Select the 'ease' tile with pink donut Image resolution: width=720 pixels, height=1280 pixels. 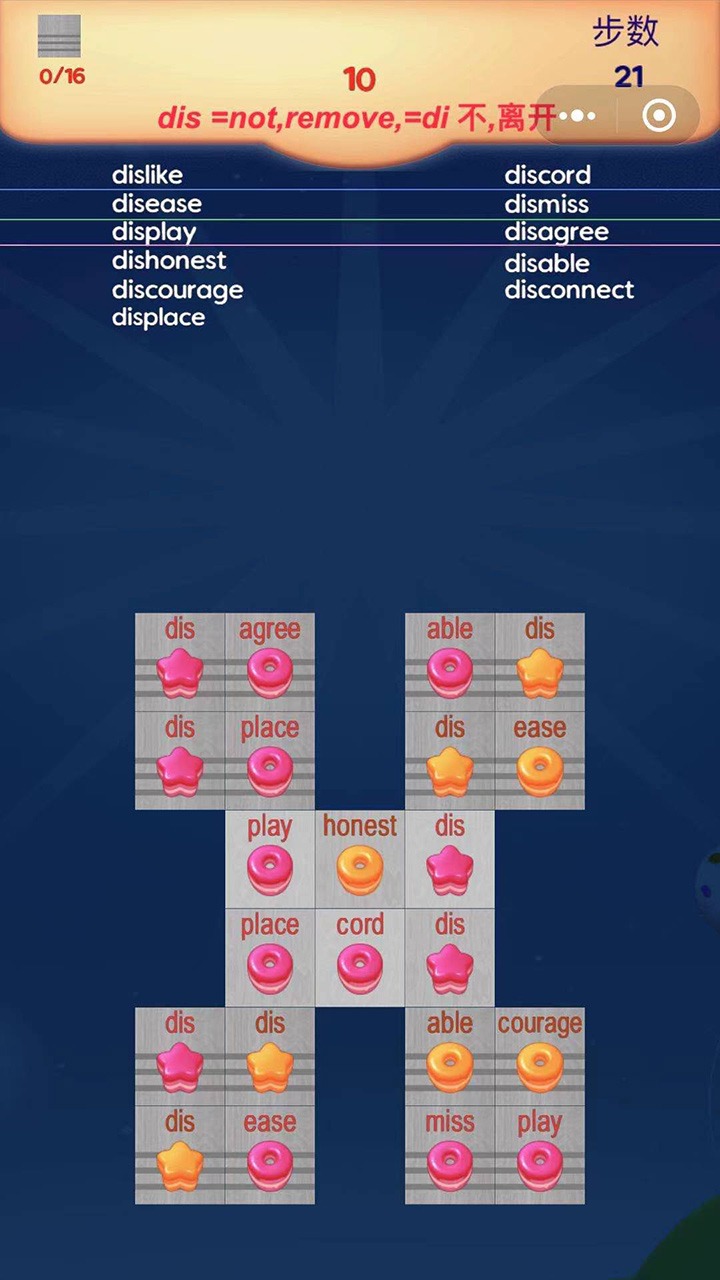click(270, 1153)
